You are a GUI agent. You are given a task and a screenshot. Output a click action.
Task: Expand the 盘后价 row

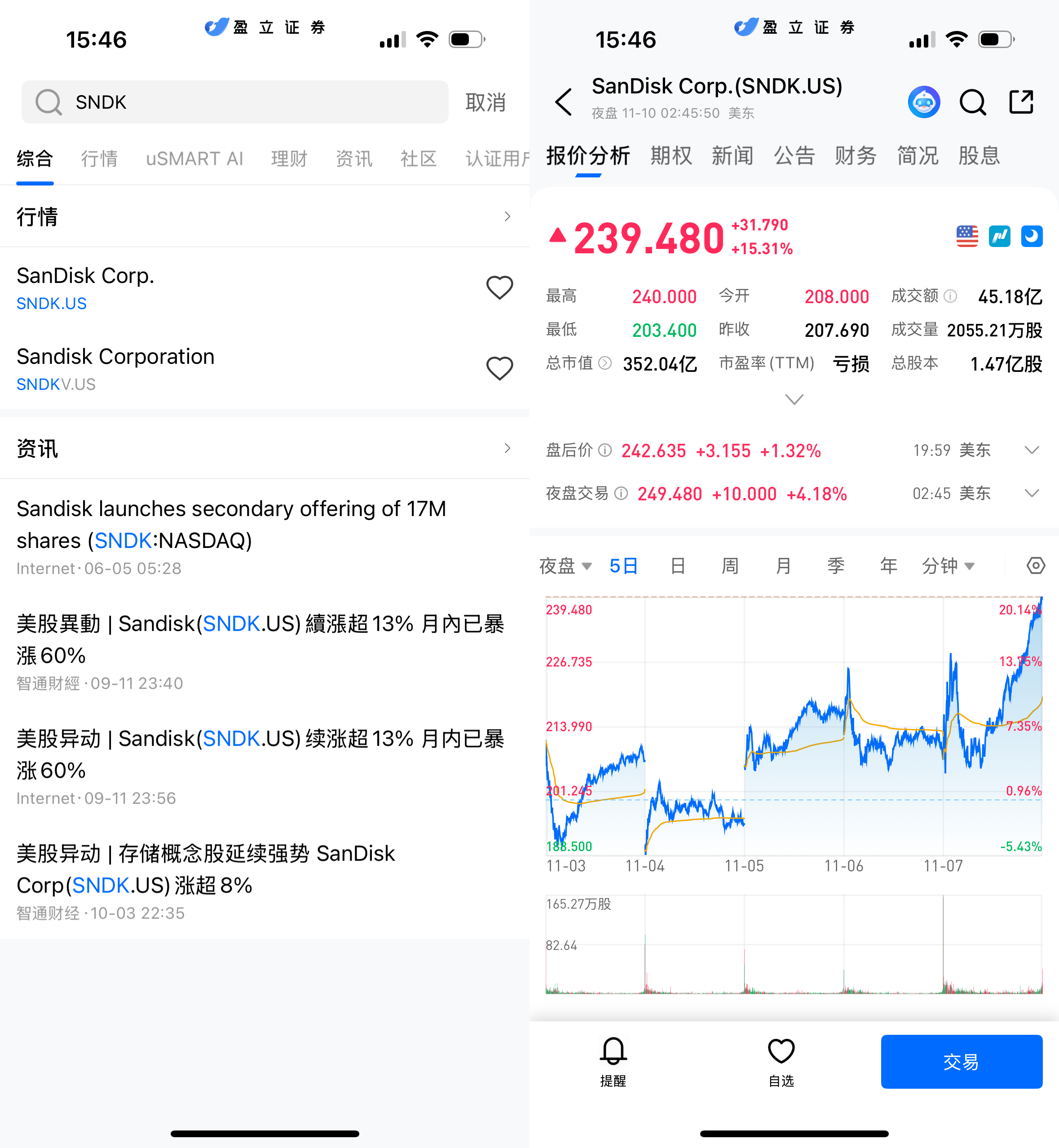pos(1032,450)
